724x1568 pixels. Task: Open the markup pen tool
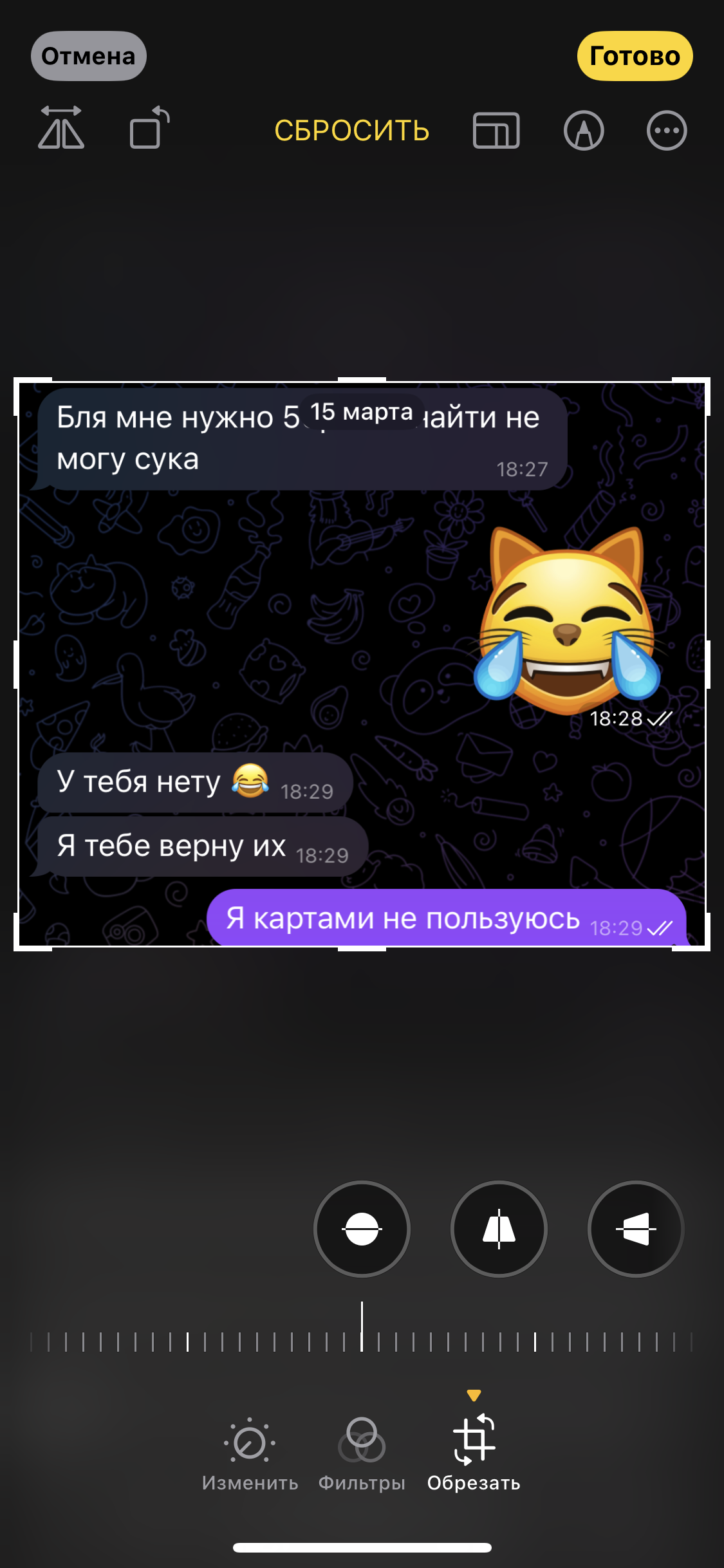[583, 131]
